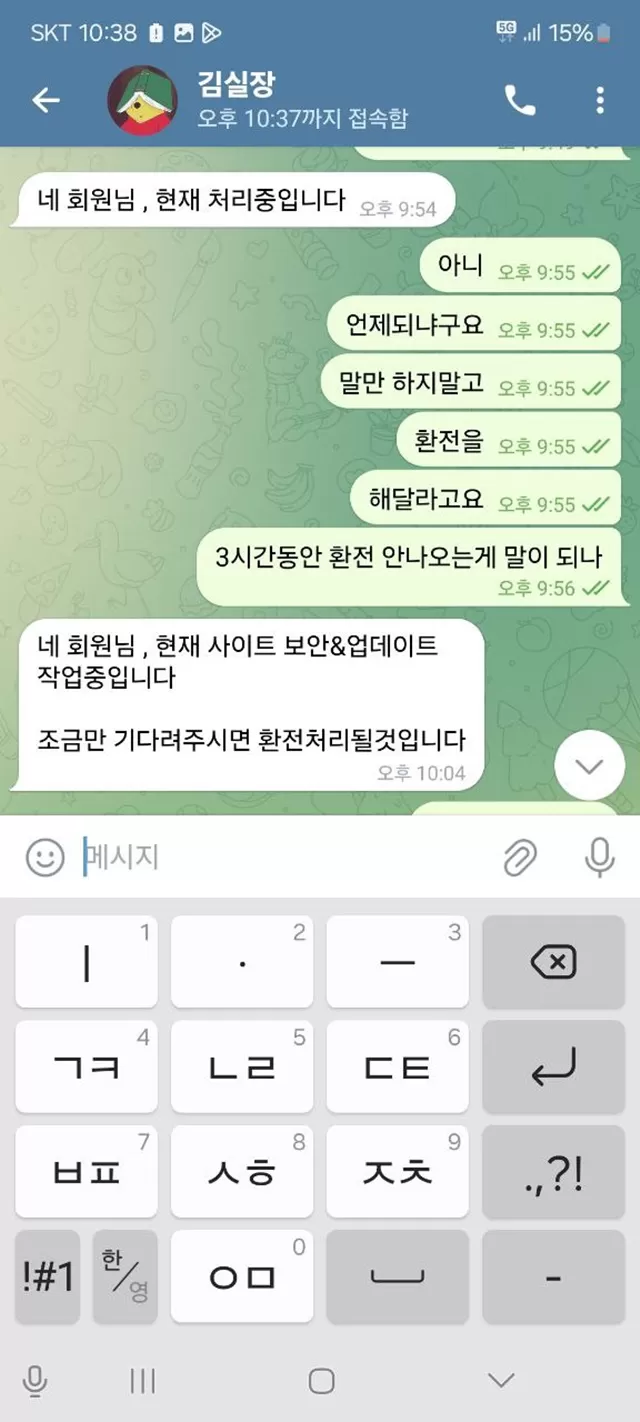Open symbols with the !#1 key

pyautogui.click(x=48, y=1276)
